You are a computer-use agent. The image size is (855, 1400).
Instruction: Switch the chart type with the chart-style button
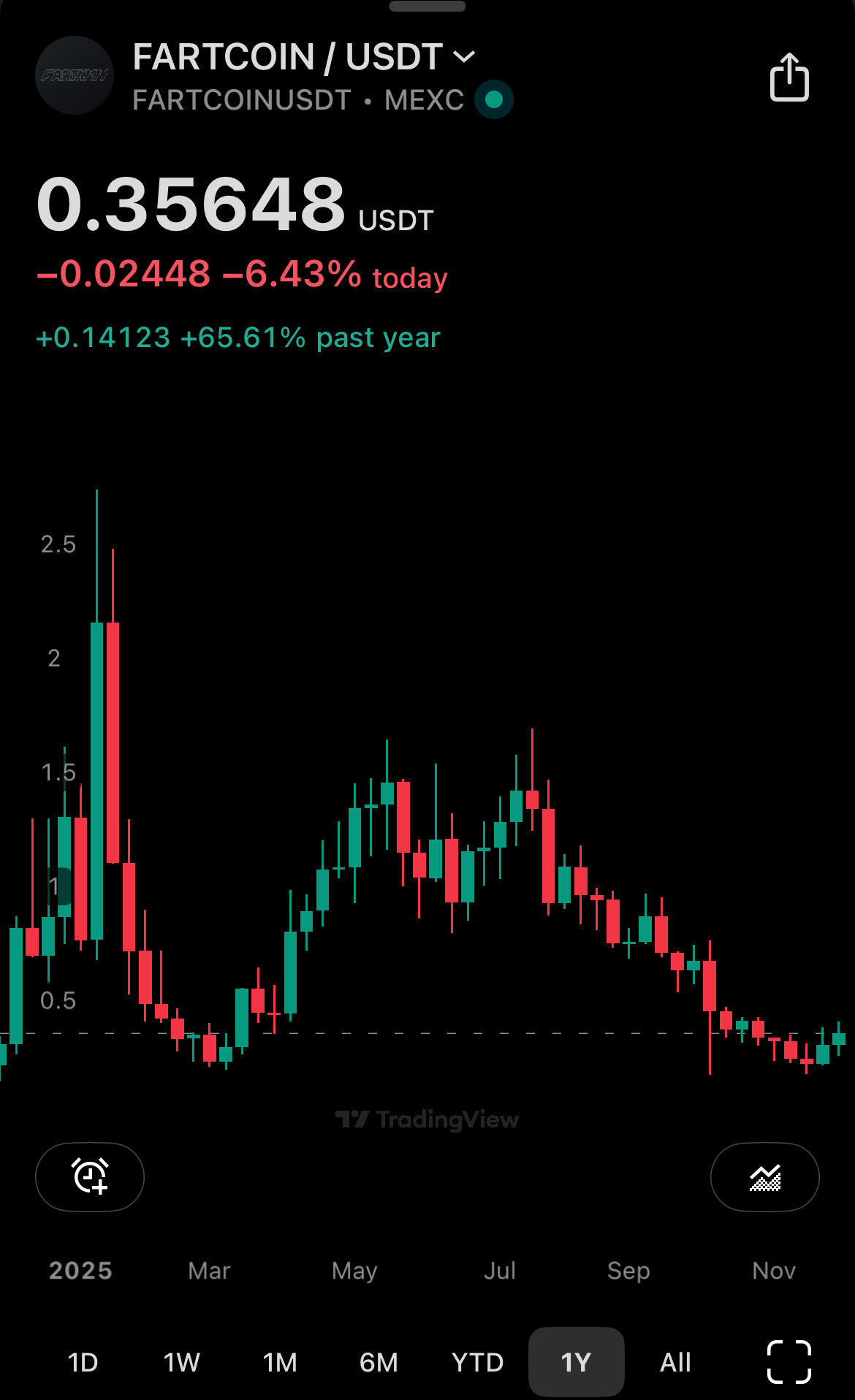click(x=764, y=1176)
